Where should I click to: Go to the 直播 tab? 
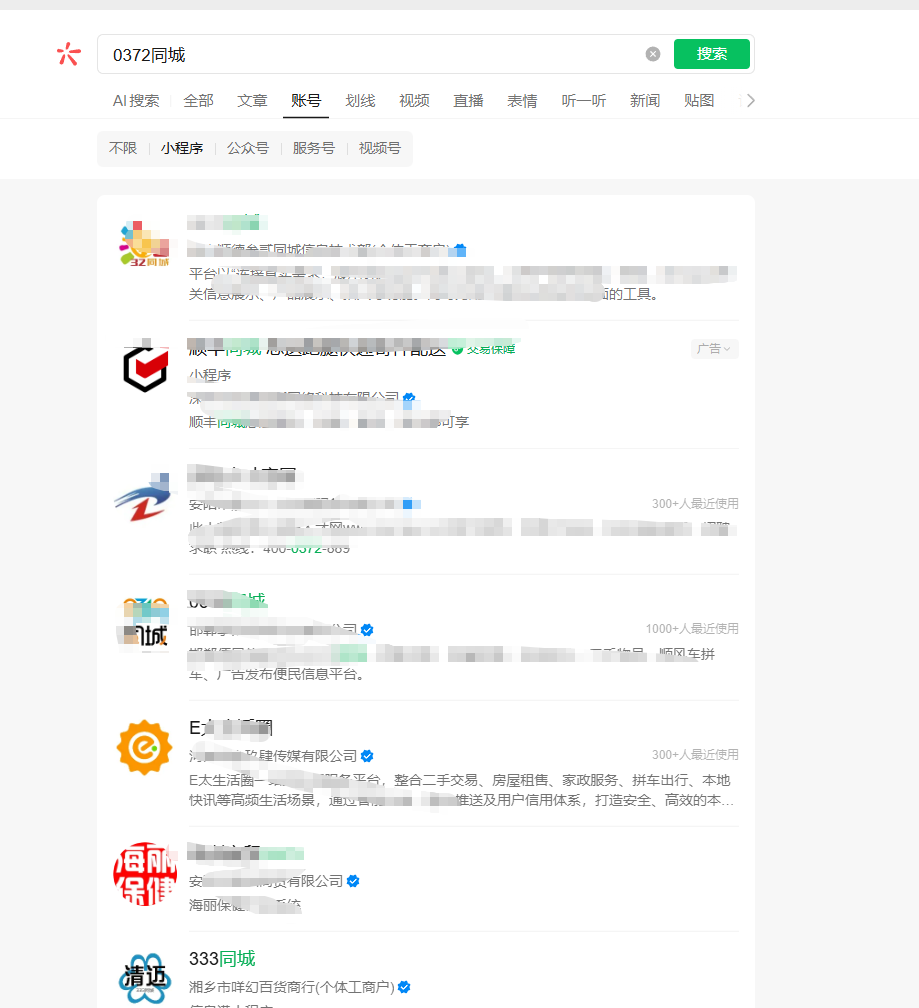[468, 101]
